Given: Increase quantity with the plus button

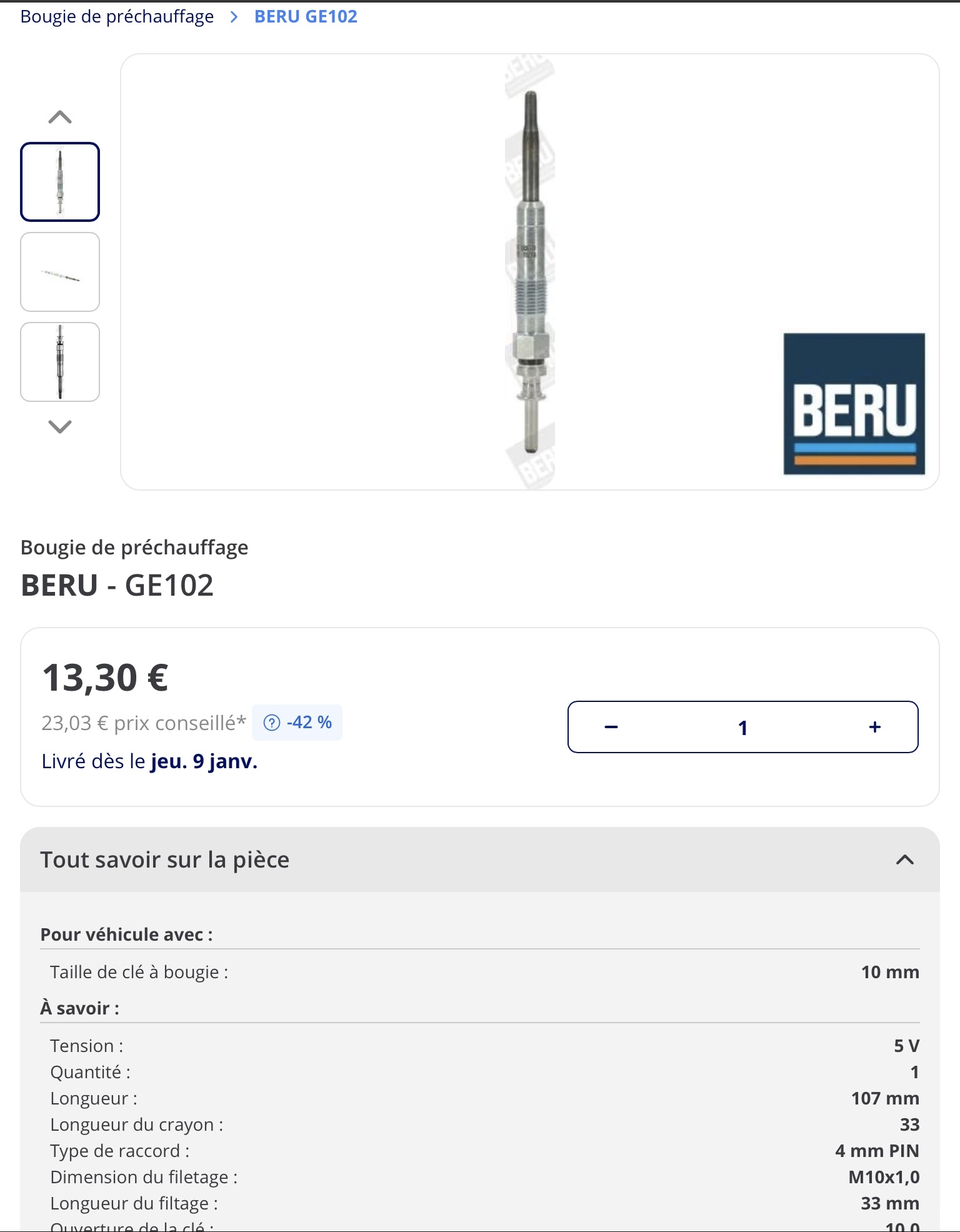Looking at the screenshot, I should 874,727.
